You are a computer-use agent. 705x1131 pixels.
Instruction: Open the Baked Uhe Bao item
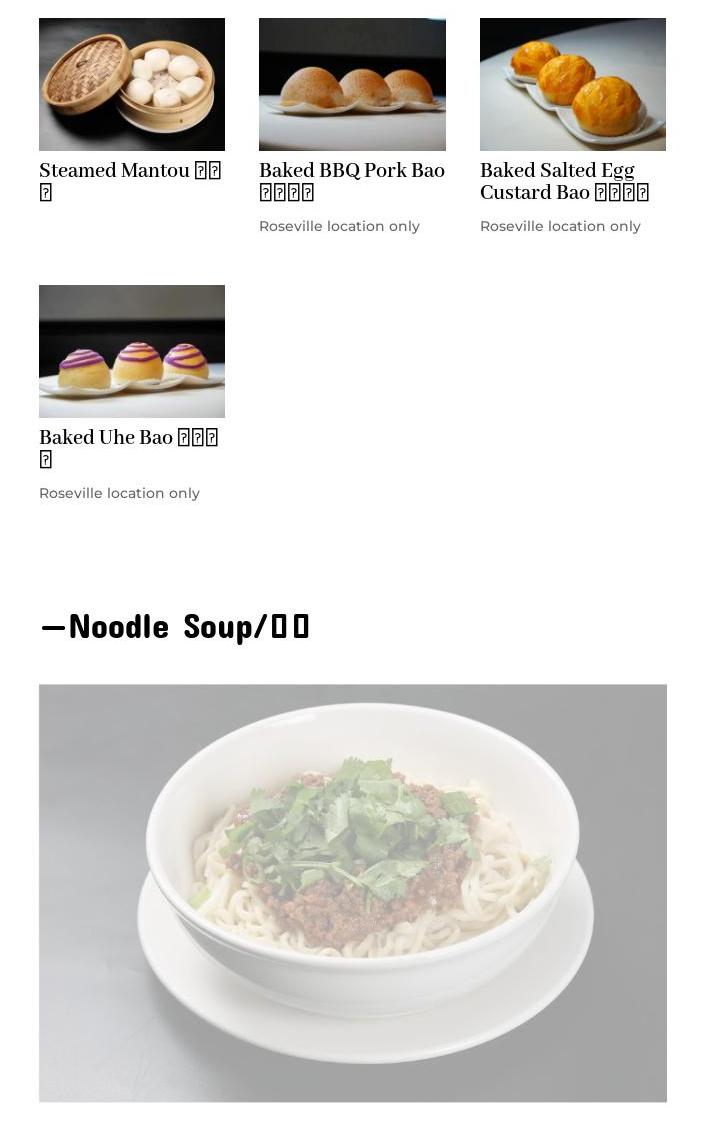pos(131,351)
